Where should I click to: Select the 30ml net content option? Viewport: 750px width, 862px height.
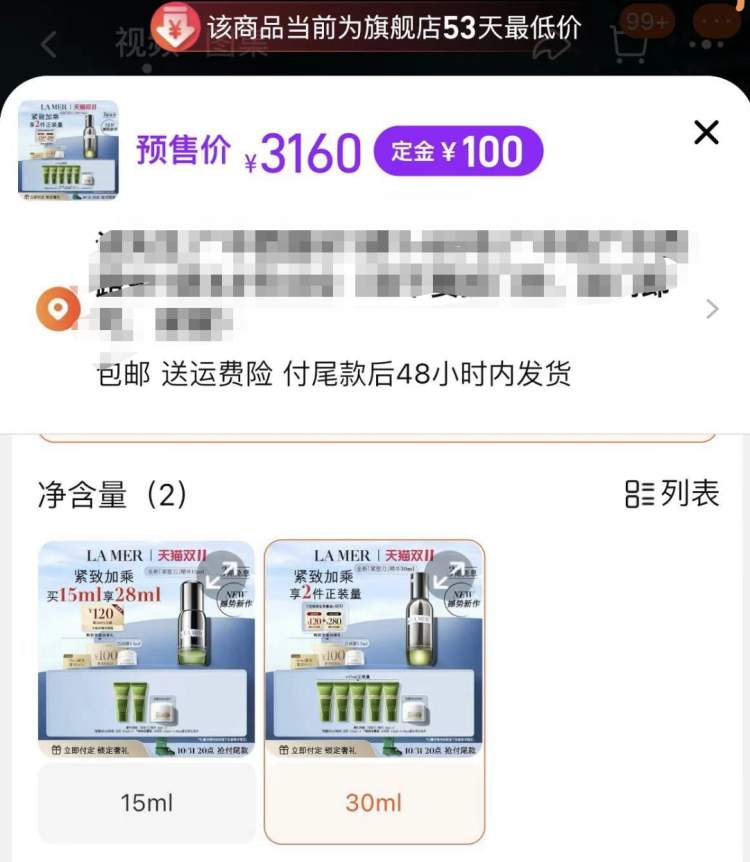point(374,802)
